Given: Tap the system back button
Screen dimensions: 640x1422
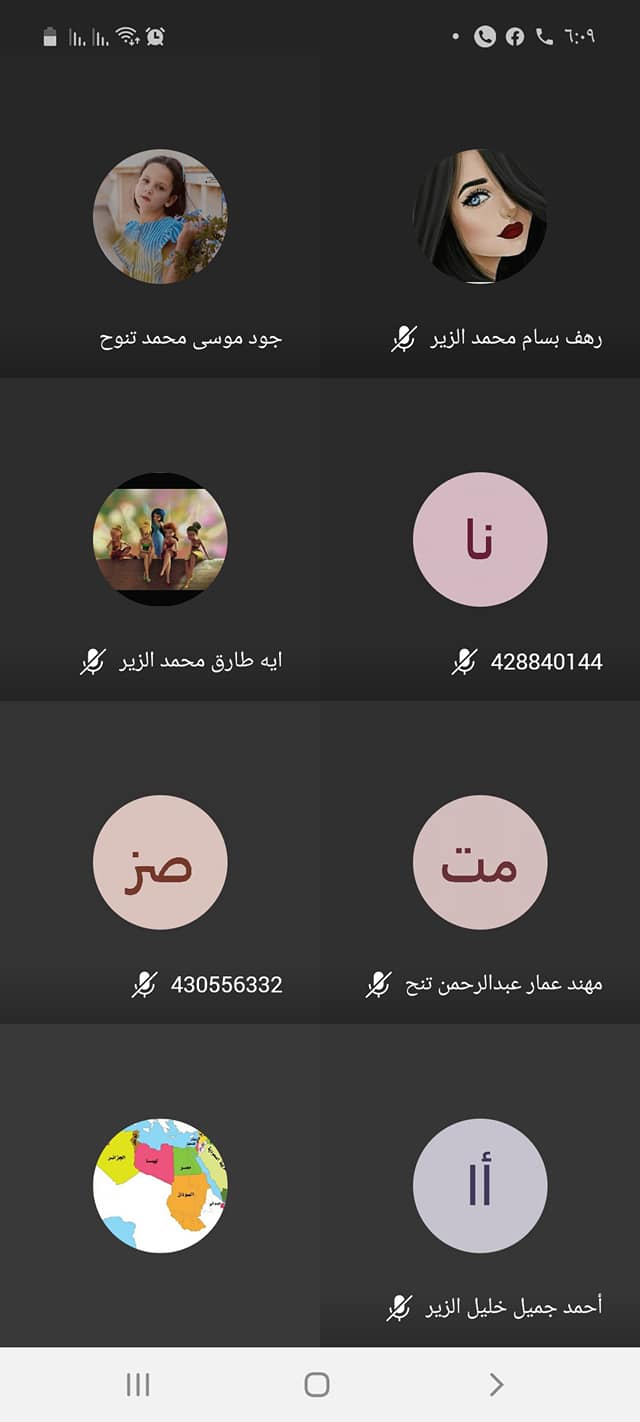Looking at the screenshot, I should click(496, 1384).
